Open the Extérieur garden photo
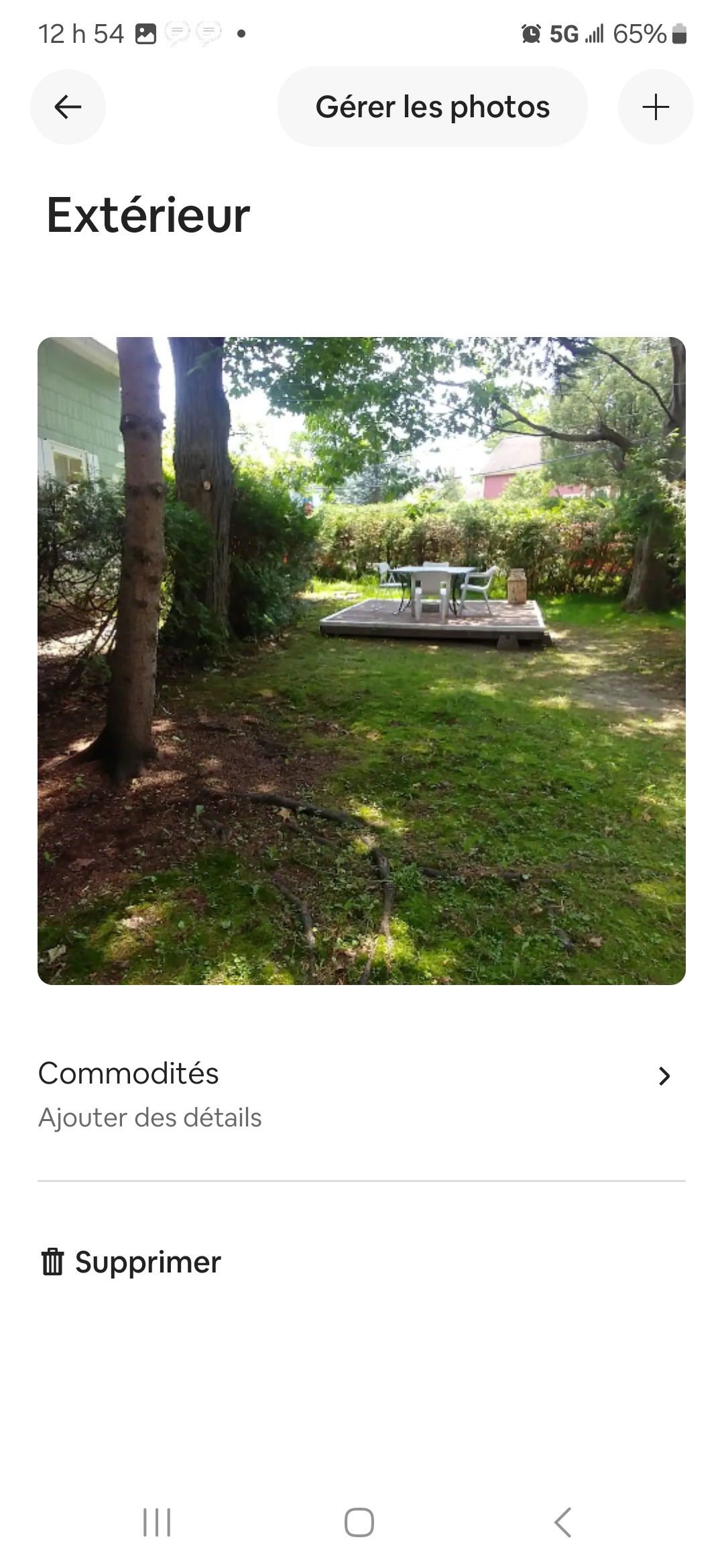 coord(361,661)
